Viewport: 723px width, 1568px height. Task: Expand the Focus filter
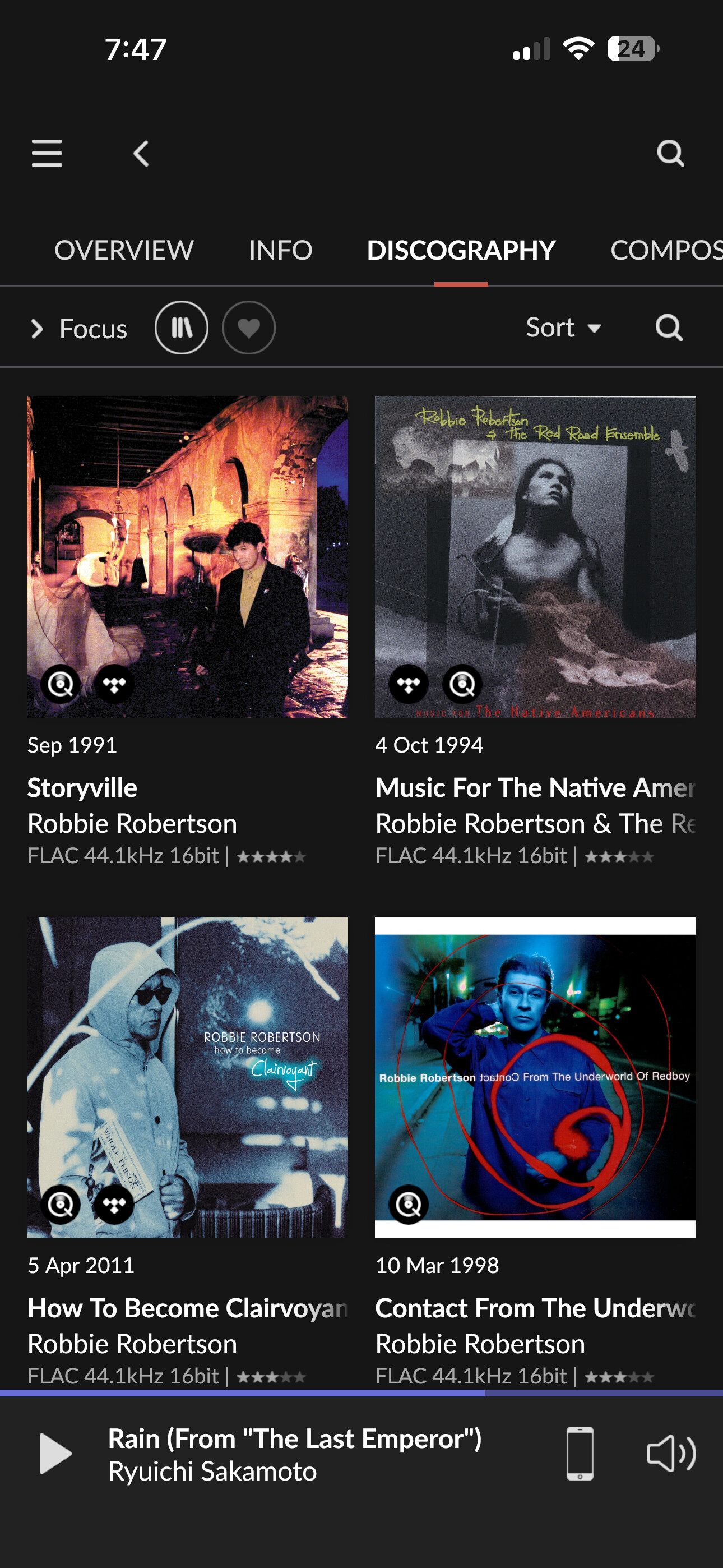(79, 329)
